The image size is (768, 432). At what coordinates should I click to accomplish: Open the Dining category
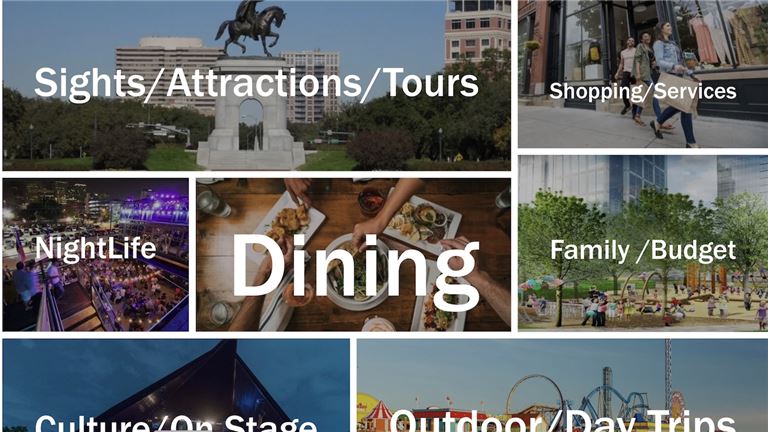[354, 264]
